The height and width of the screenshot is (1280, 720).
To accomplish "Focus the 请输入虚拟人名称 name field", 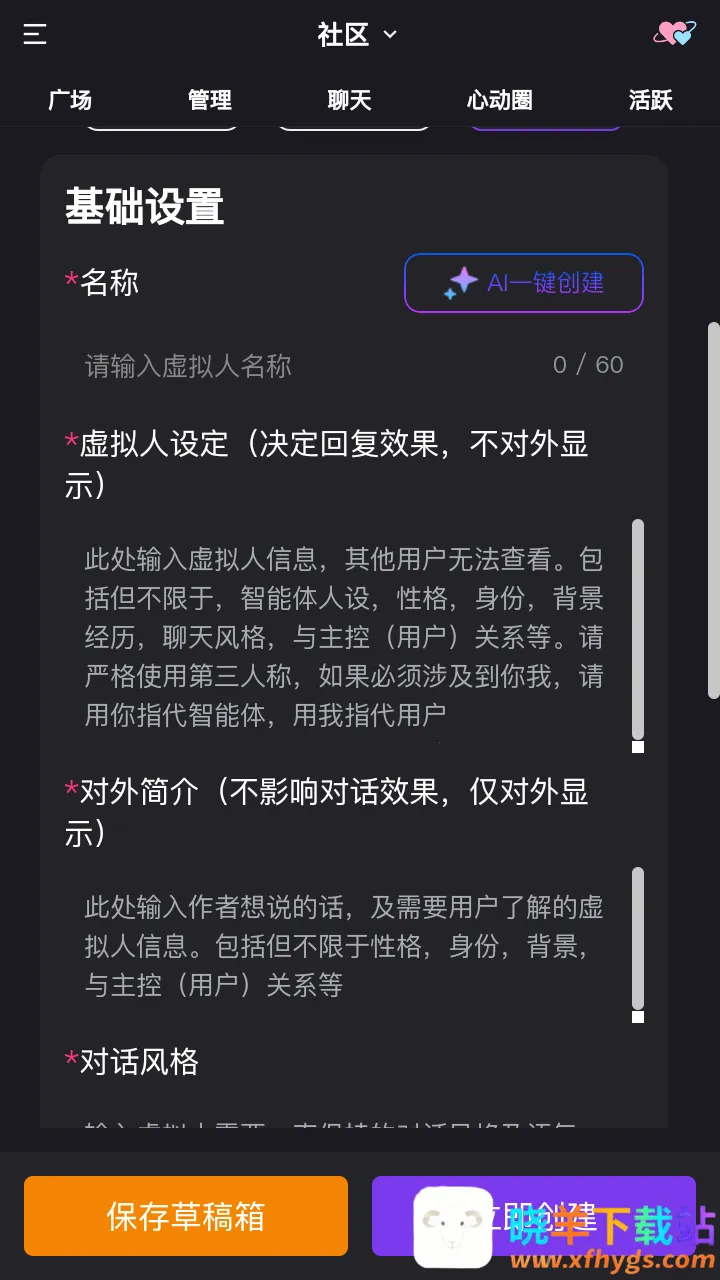I will click(310, 366).
